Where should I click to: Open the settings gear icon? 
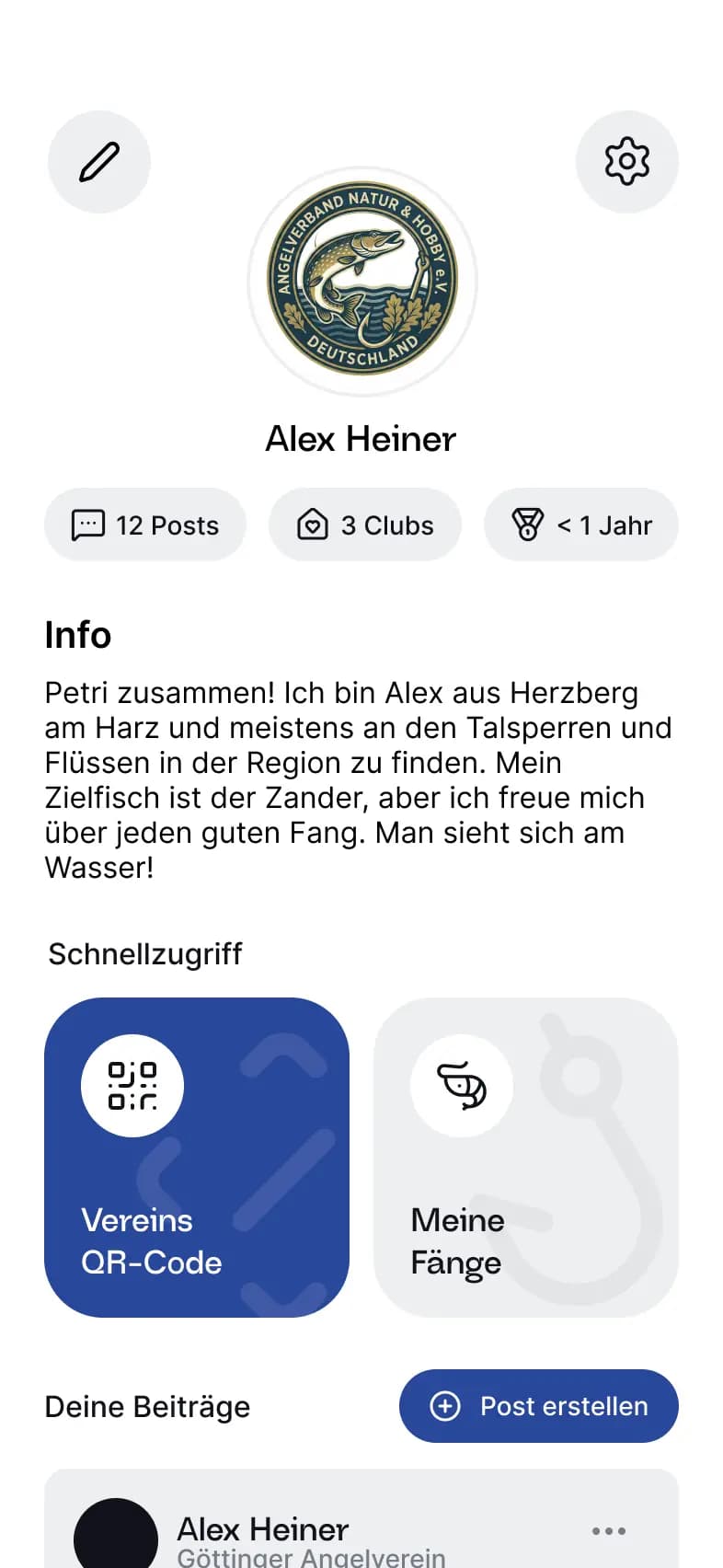click(627, 161)
